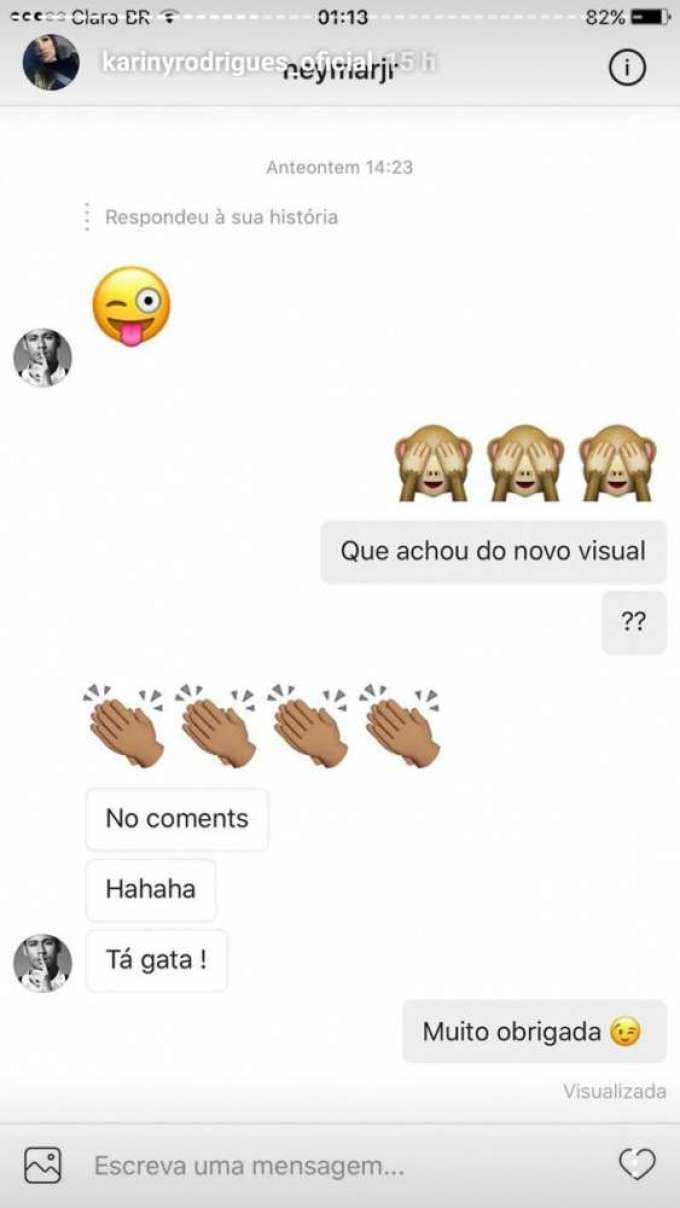Open karinyrodrigues_oficial's profile picture in story header
Viewport: 680px width, 1208px height.
[x=51, y=62]
